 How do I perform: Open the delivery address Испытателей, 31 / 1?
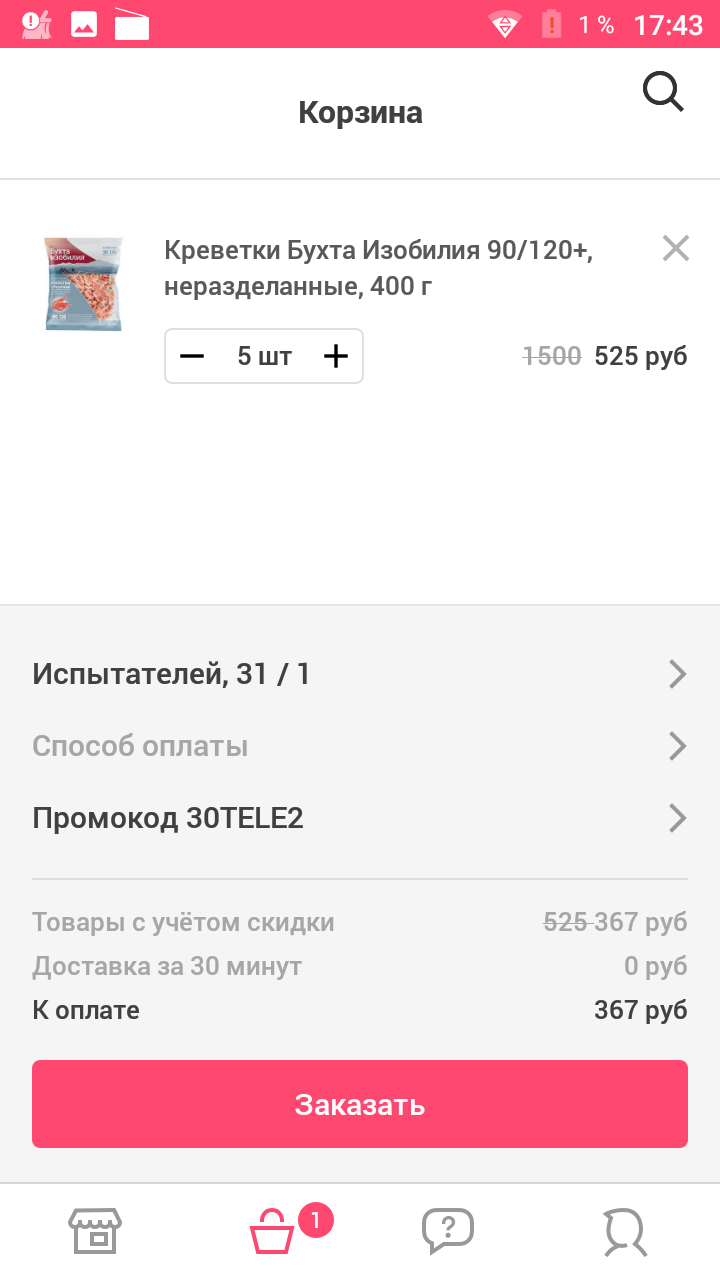coord(360,674)
